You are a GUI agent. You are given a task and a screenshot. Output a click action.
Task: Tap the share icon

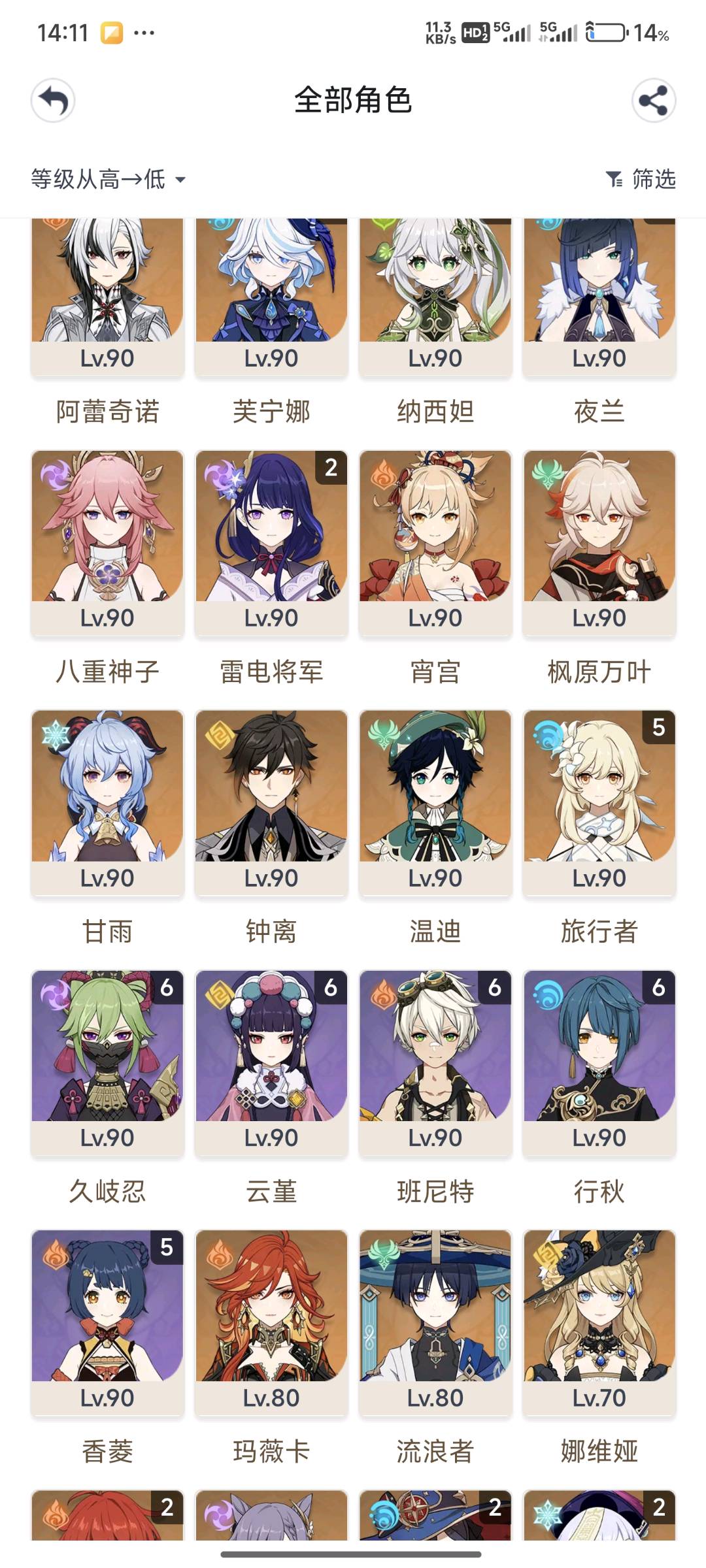(x=653, y=101)
